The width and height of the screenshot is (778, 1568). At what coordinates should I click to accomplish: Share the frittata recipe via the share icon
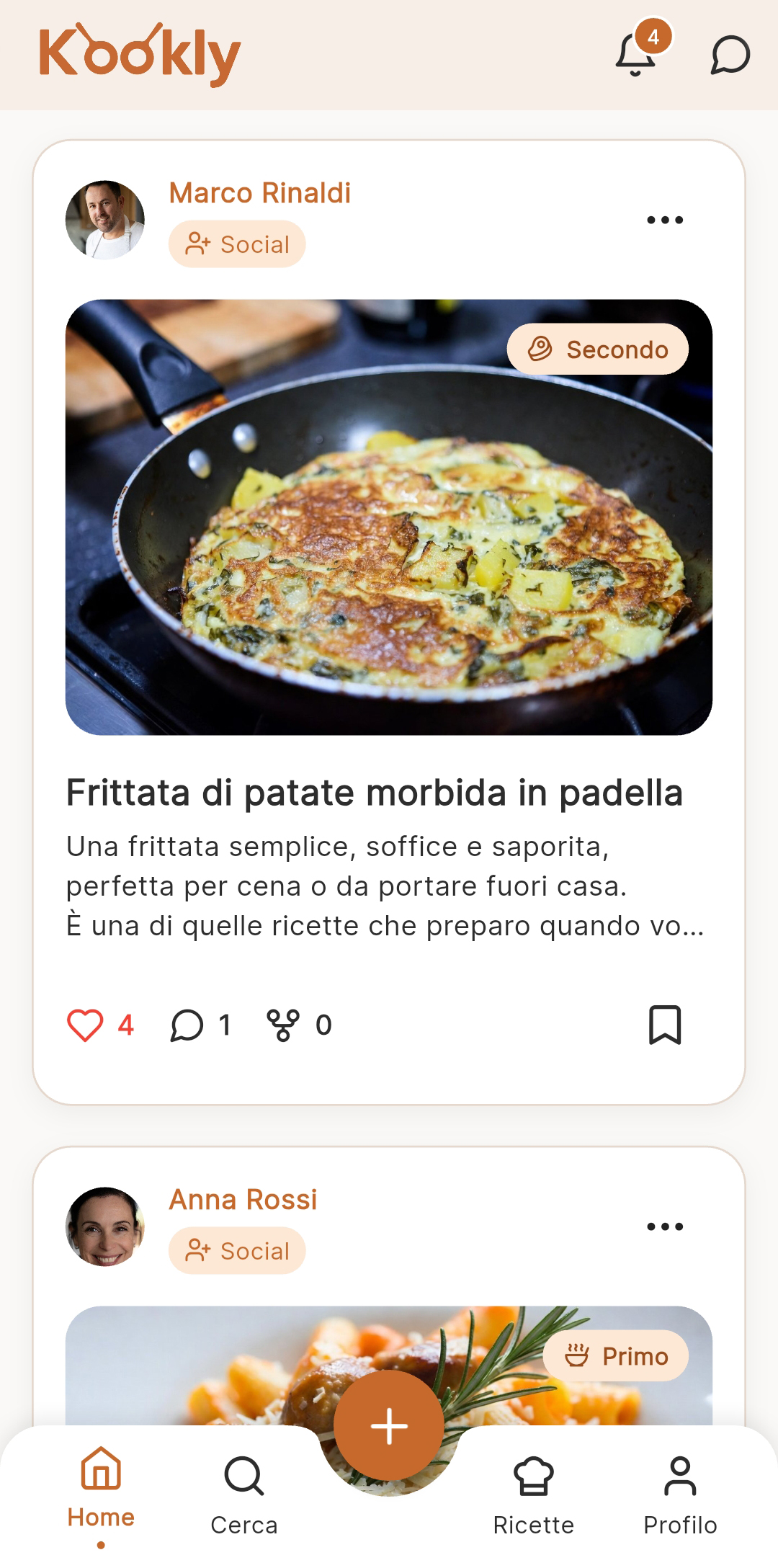(284, 1024)
